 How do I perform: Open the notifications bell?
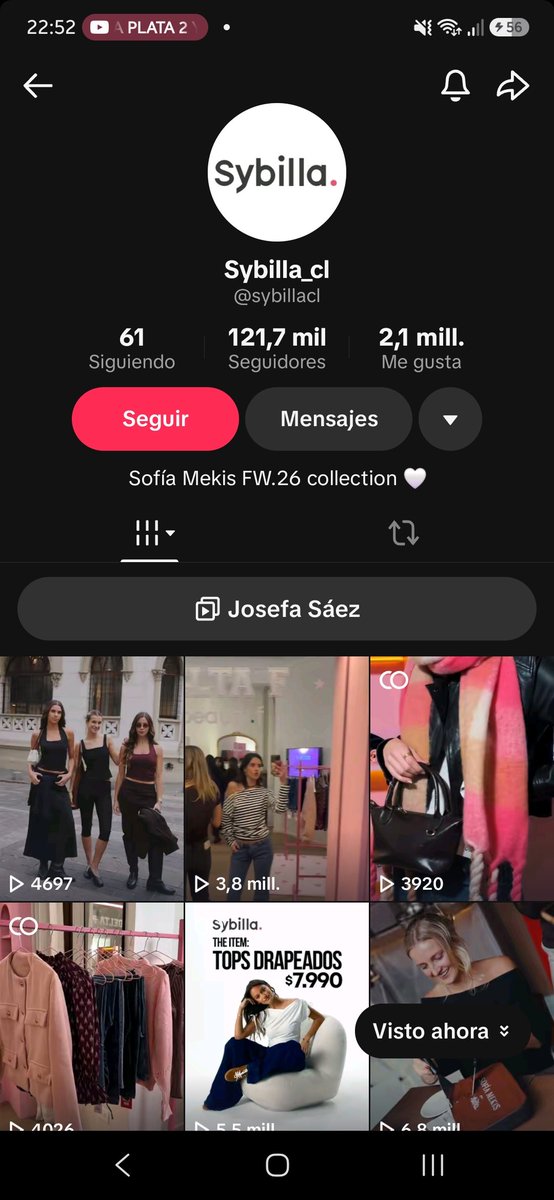click(456, 87)
